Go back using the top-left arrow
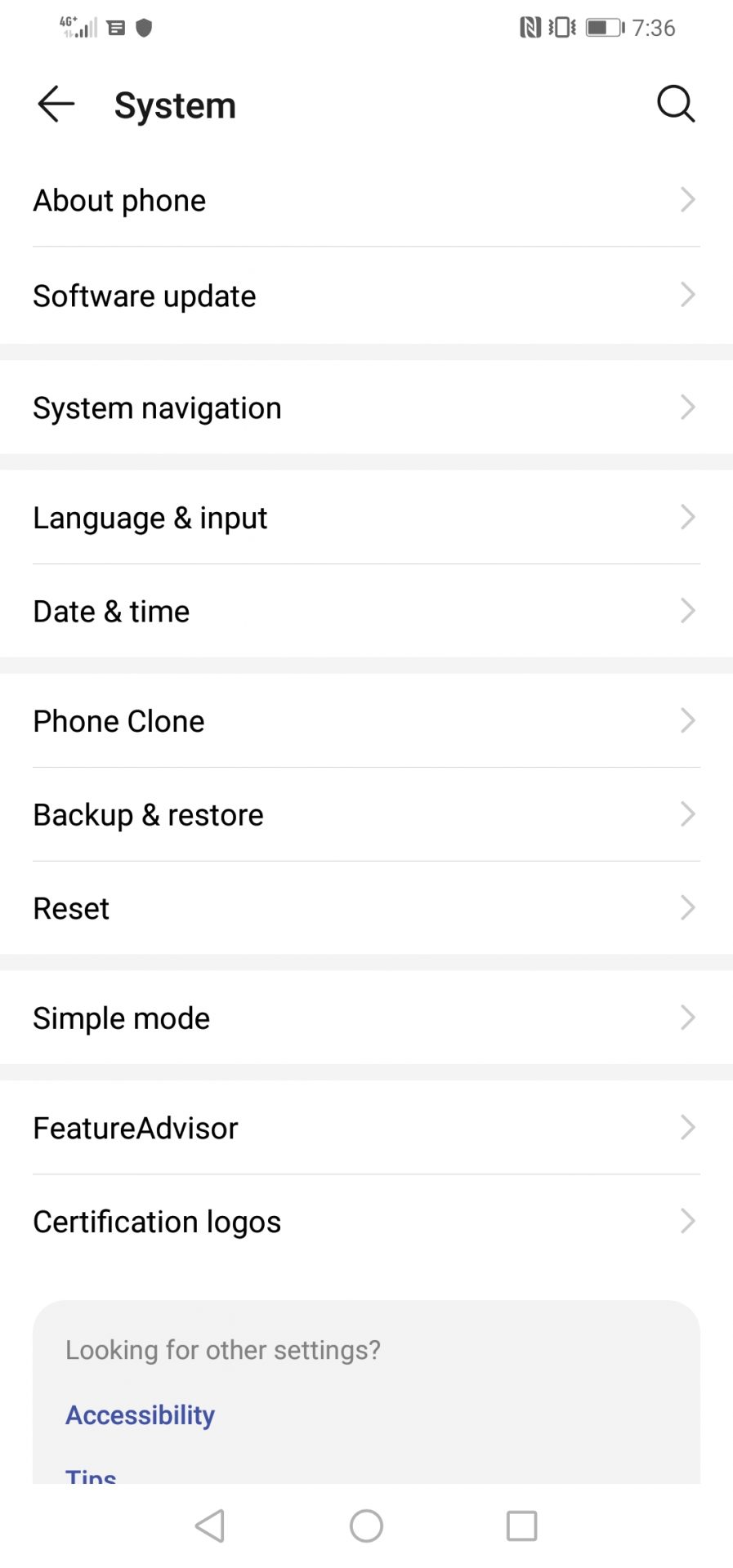 56,105
